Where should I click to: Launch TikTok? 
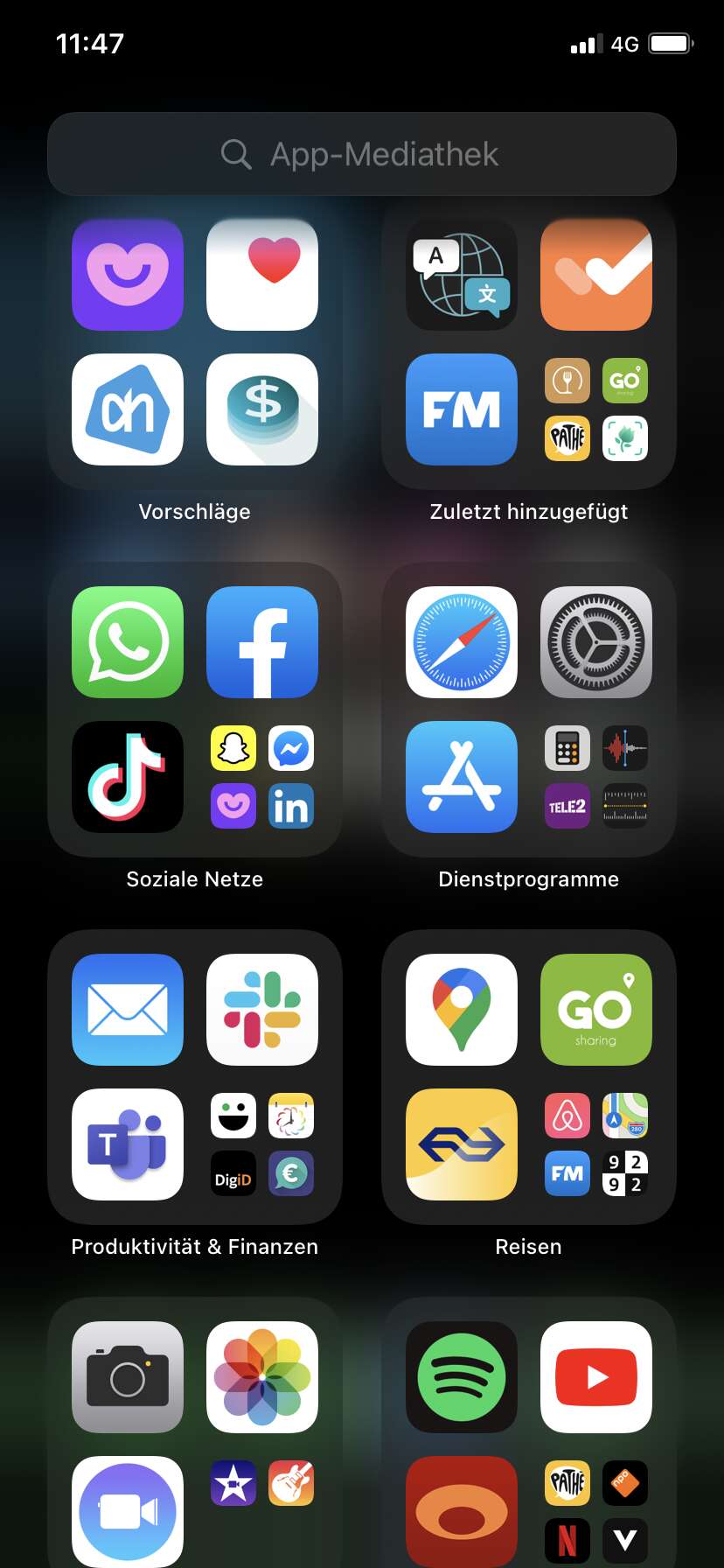128,777
